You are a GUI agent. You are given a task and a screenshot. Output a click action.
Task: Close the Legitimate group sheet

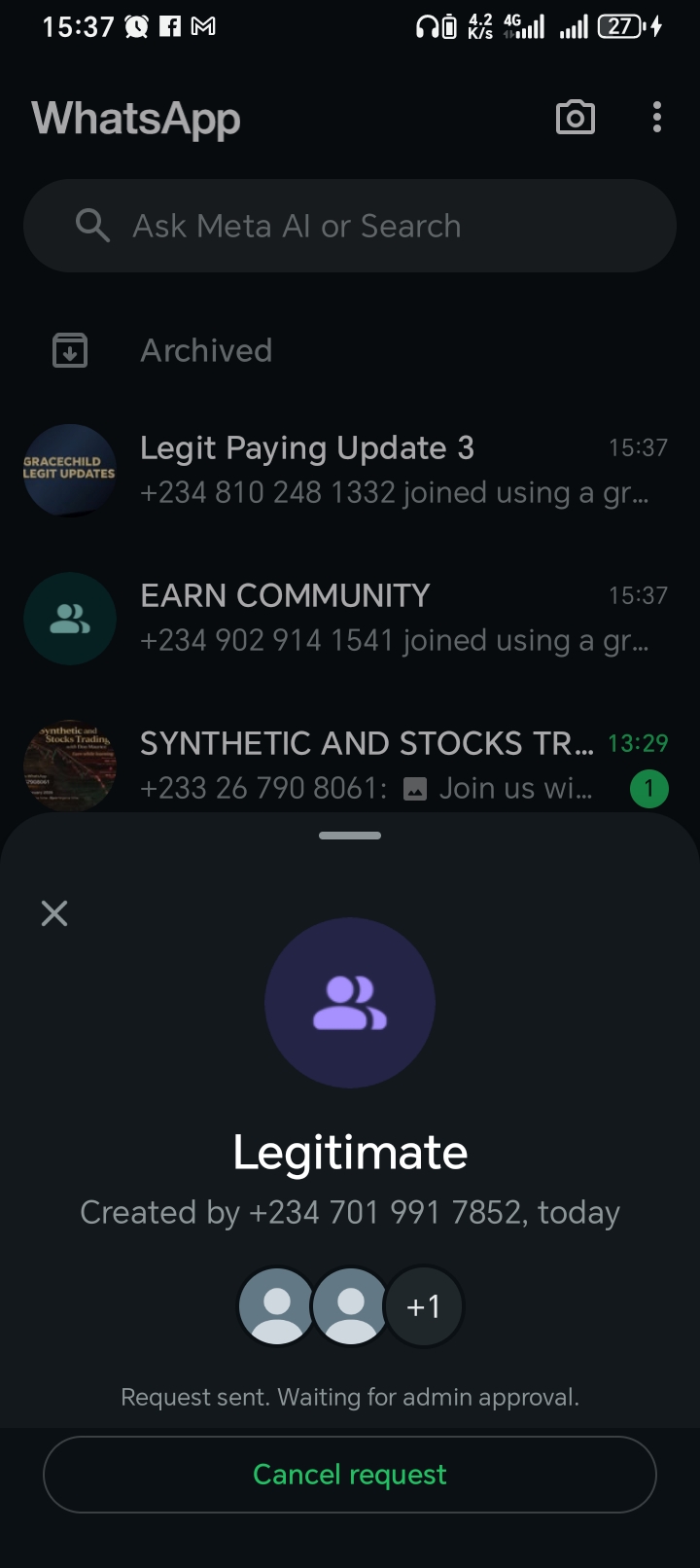54,913
